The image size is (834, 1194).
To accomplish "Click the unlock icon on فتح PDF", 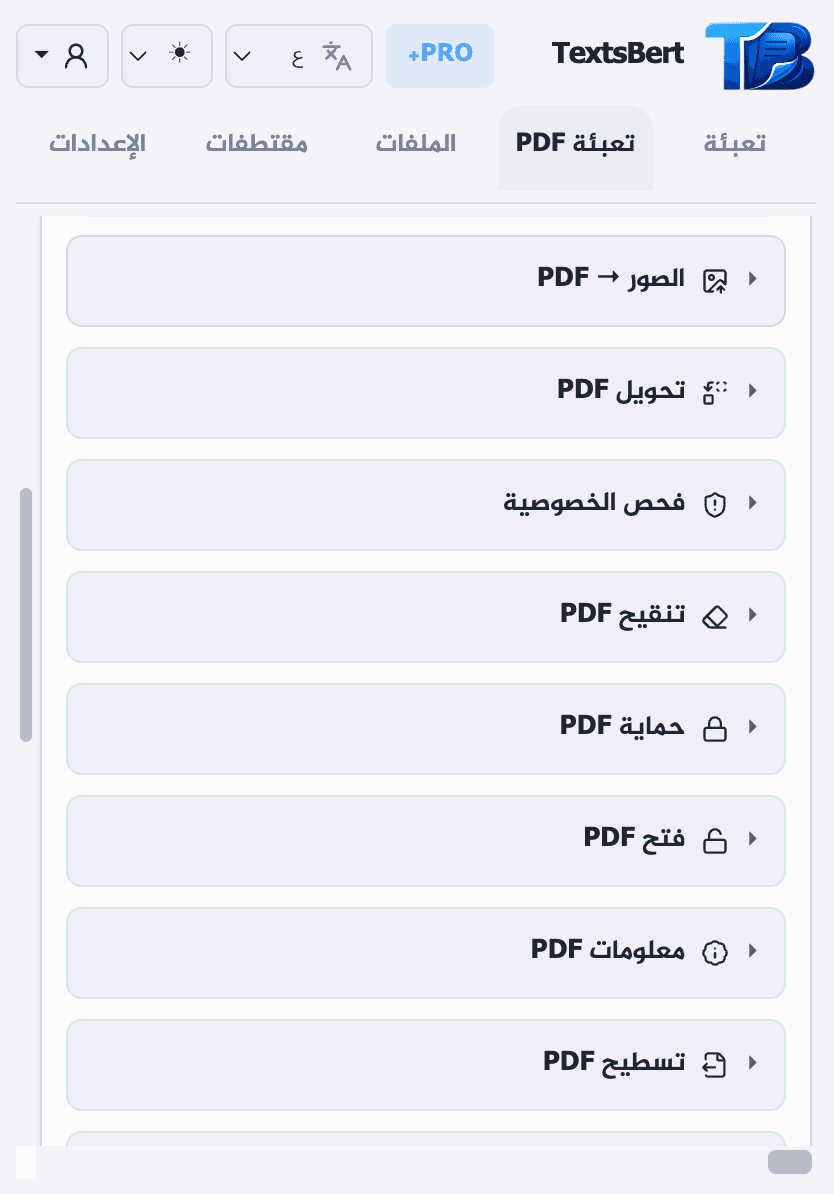I will (716, 839).
